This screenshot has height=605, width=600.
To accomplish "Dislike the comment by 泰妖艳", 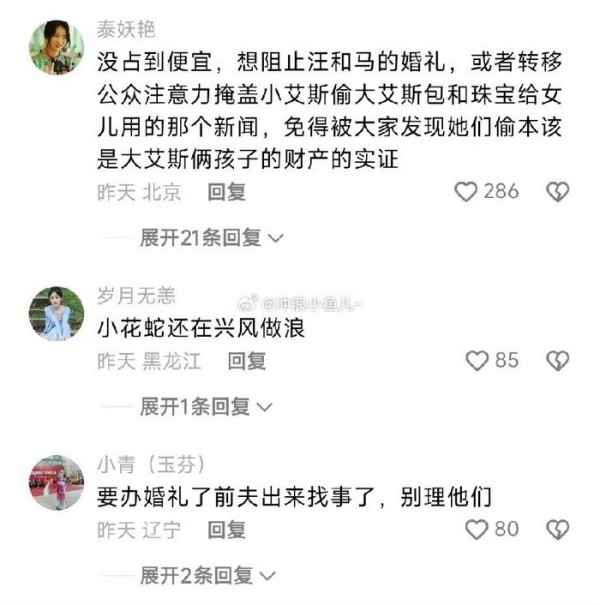I will click(557, 192).
